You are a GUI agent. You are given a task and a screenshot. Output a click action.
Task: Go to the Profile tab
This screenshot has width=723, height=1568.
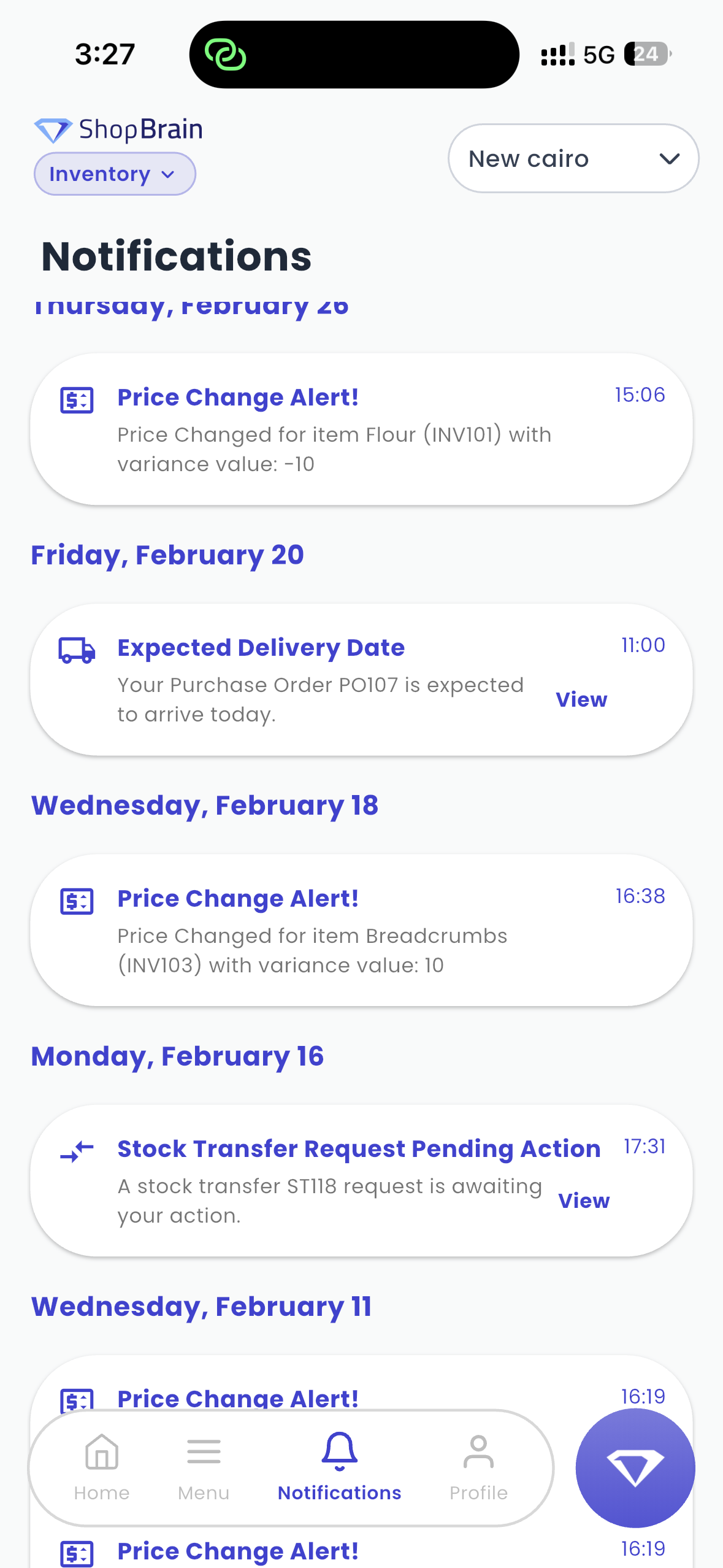coord(478,1466)
